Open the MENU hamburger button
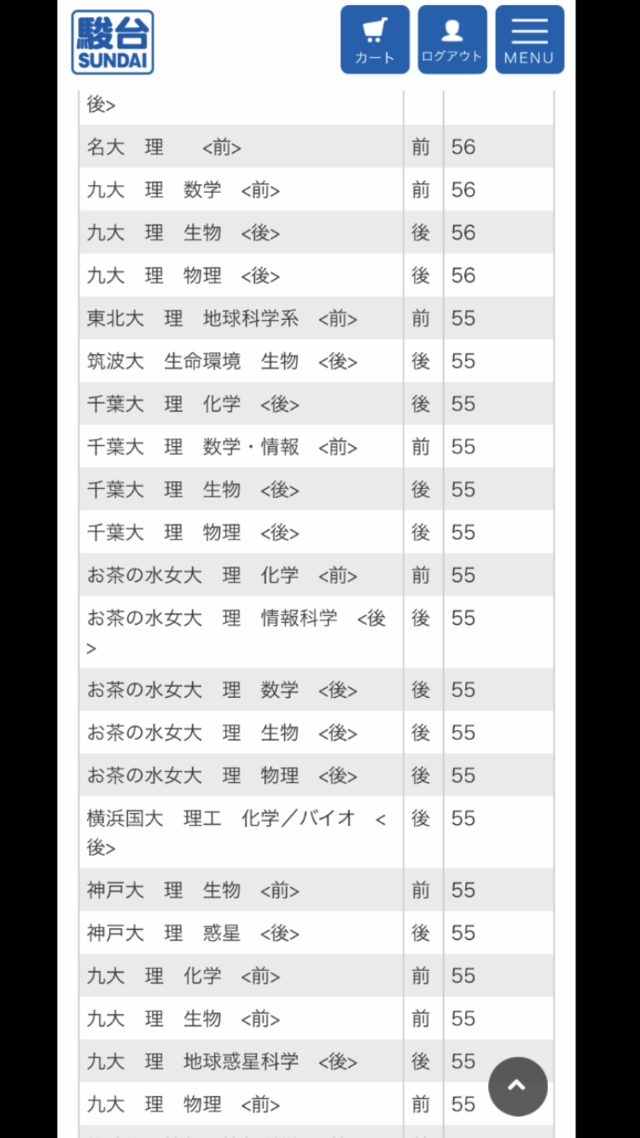This screenshot has width=640, height=1138. point(530,40)
